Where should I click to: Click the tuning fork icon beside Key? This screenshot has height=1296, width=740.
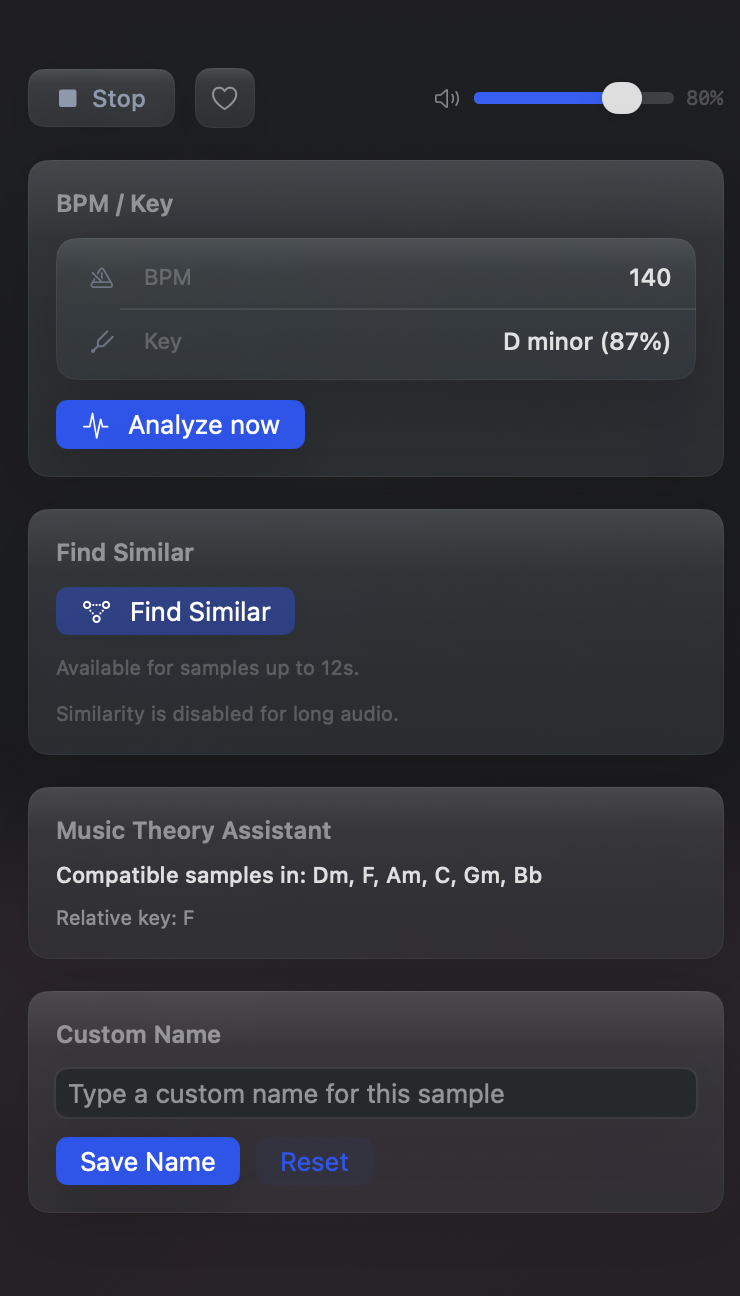(101, 341)
